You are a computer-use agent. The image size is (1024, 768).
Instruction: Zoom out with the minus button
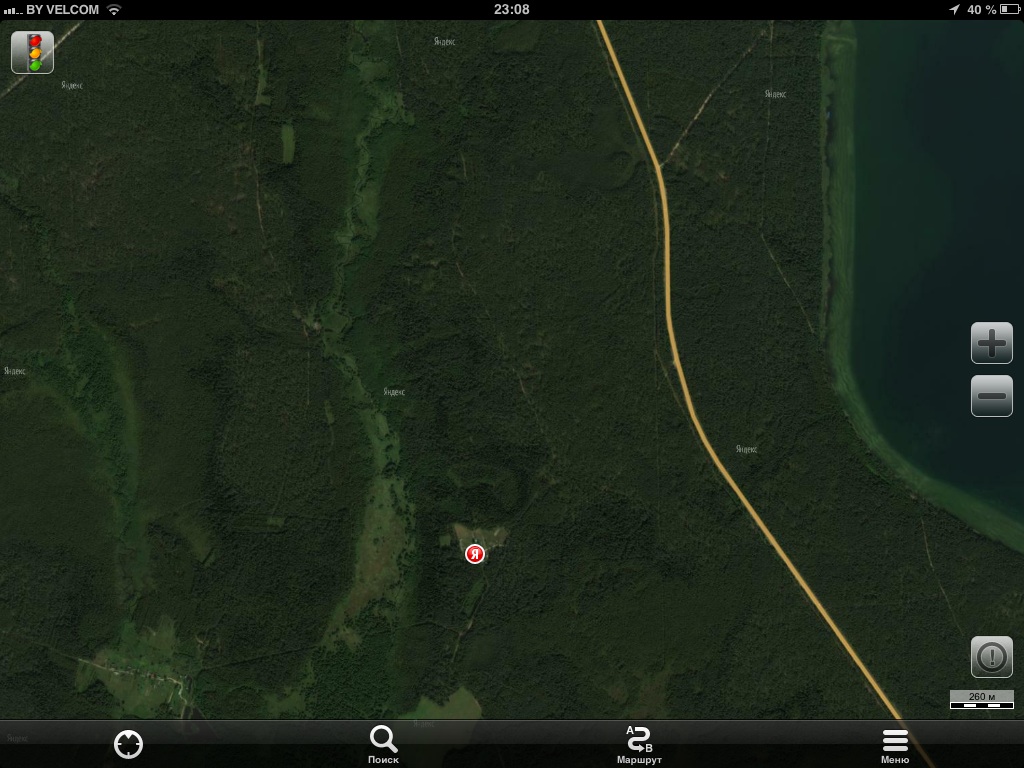click(x=991, y=396)
